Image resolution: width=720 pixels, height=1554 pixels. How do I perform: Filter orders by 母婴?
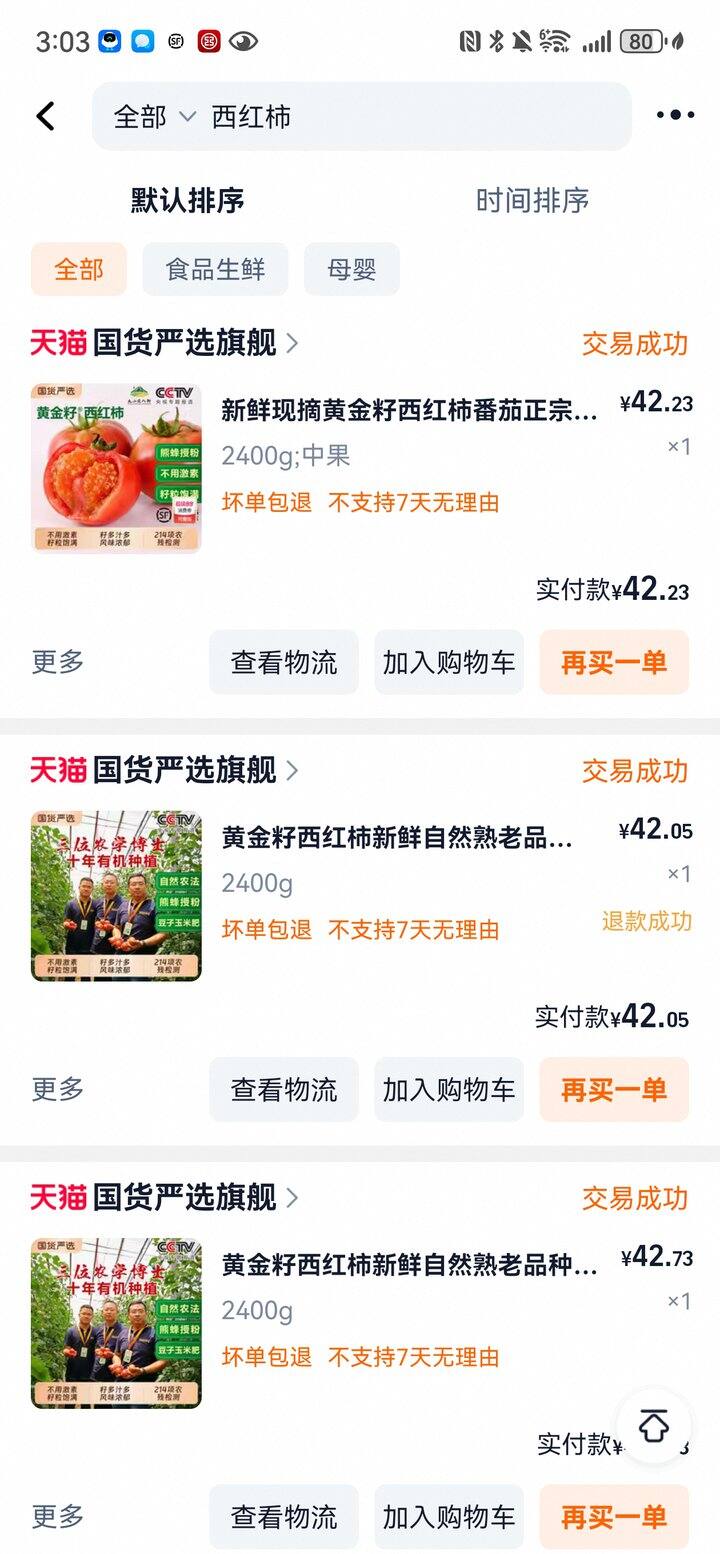(352, 269)
